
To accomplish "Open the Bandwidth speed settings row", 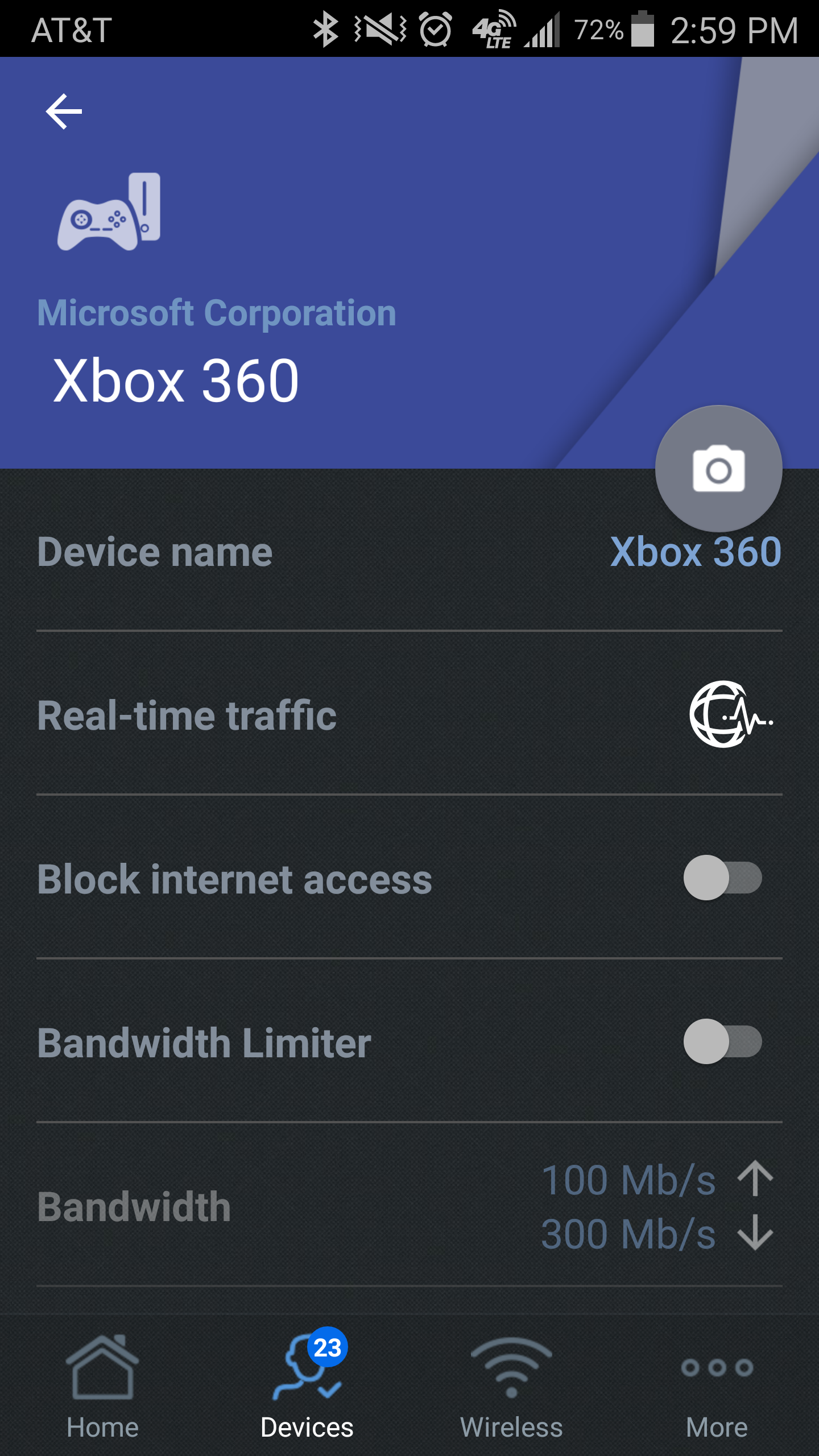I will point(409,1205).
